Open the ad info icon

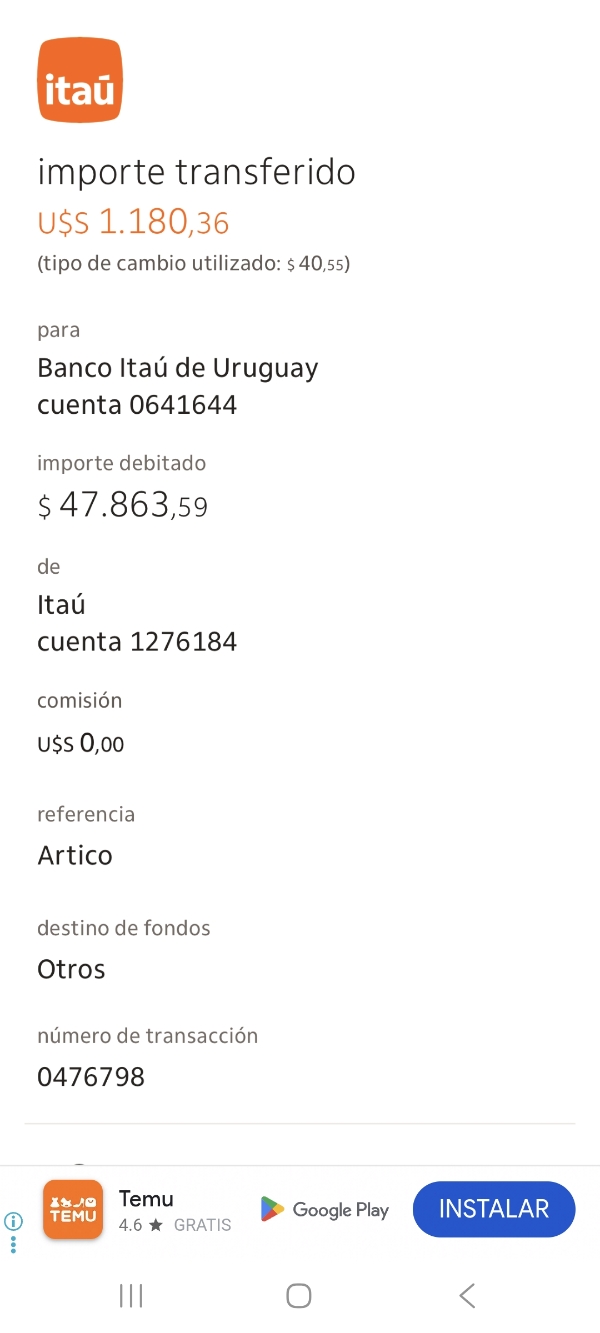[14, 1221]
